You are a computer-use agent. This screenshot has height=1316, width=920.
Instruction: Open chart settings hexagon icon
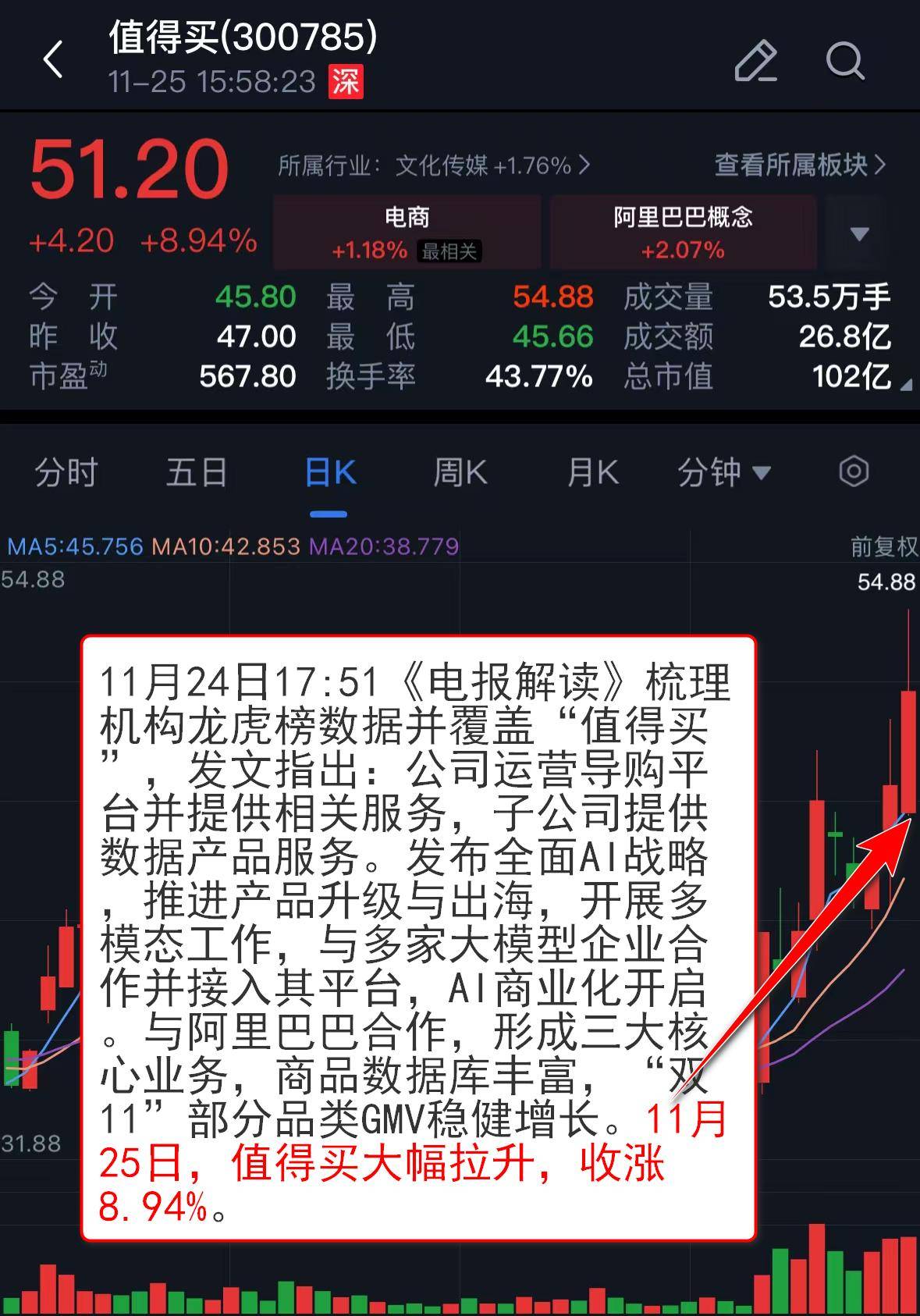[x=854, y=471]
